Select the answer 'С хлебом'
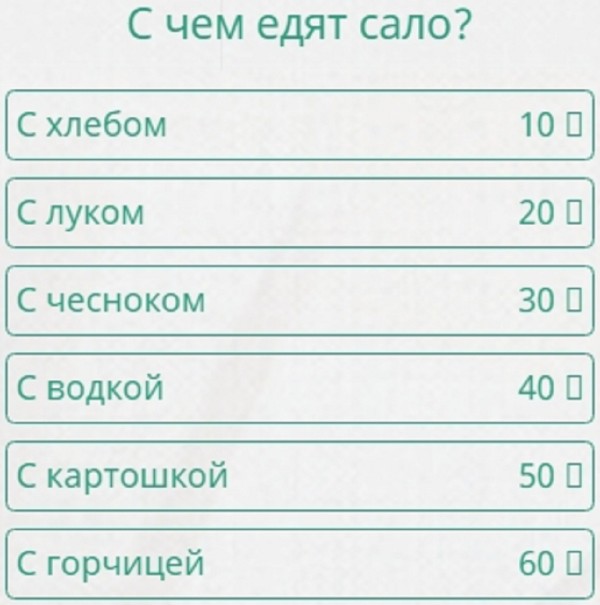This screenshot has width=600, height=605. [300, 125]
